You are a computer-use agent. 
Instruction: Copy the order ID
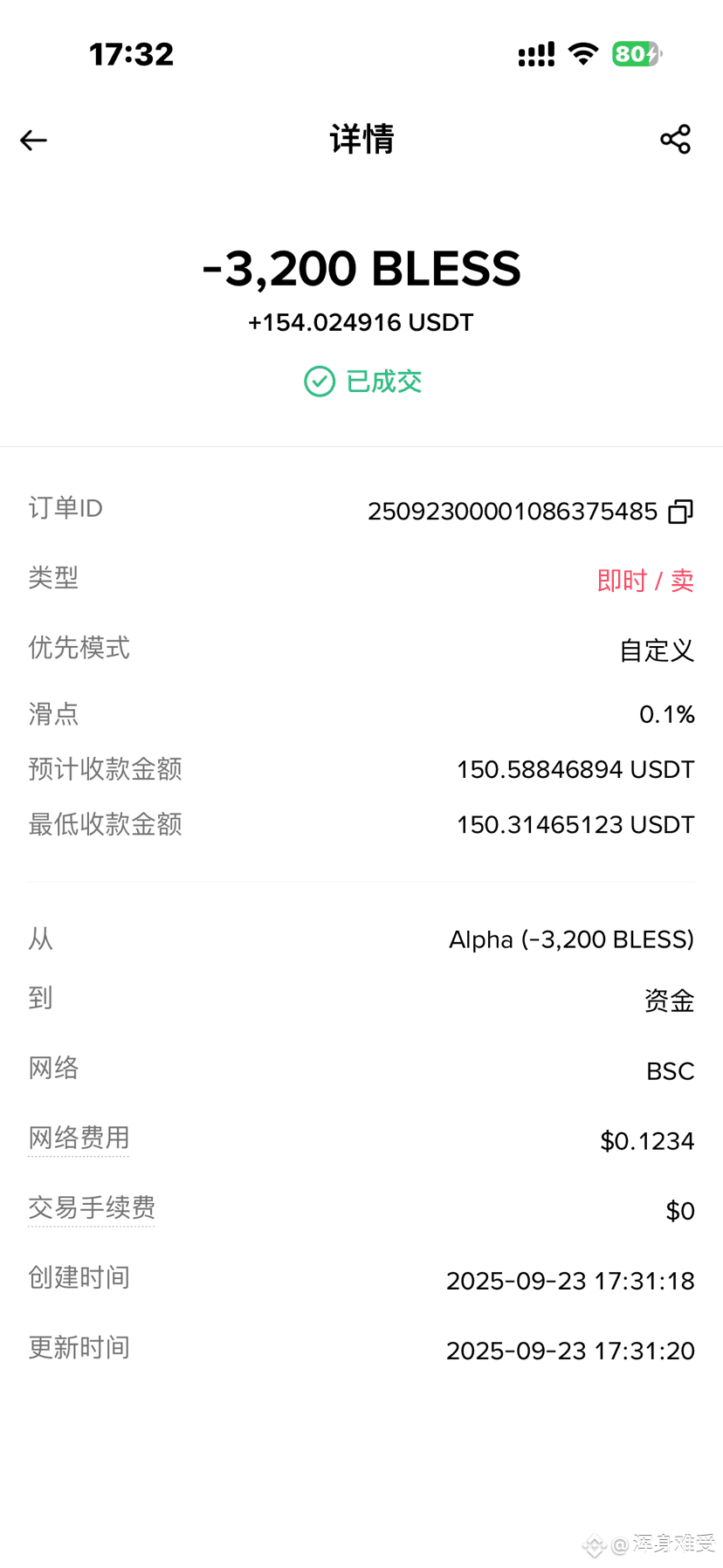point(680,512)
